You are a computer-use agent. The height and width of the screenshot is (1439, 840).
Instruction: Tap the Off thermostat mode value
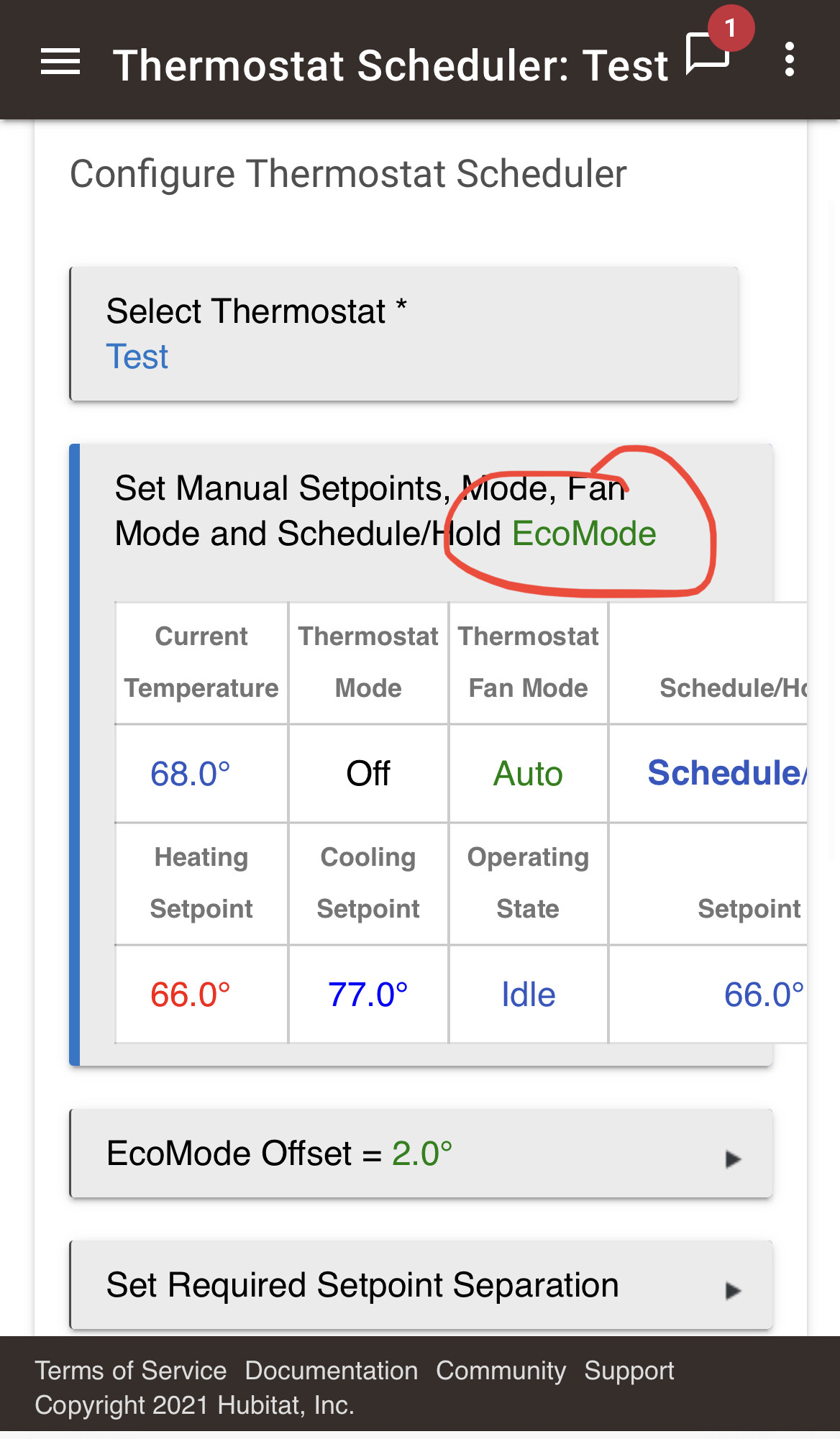[x=368, y=774]
